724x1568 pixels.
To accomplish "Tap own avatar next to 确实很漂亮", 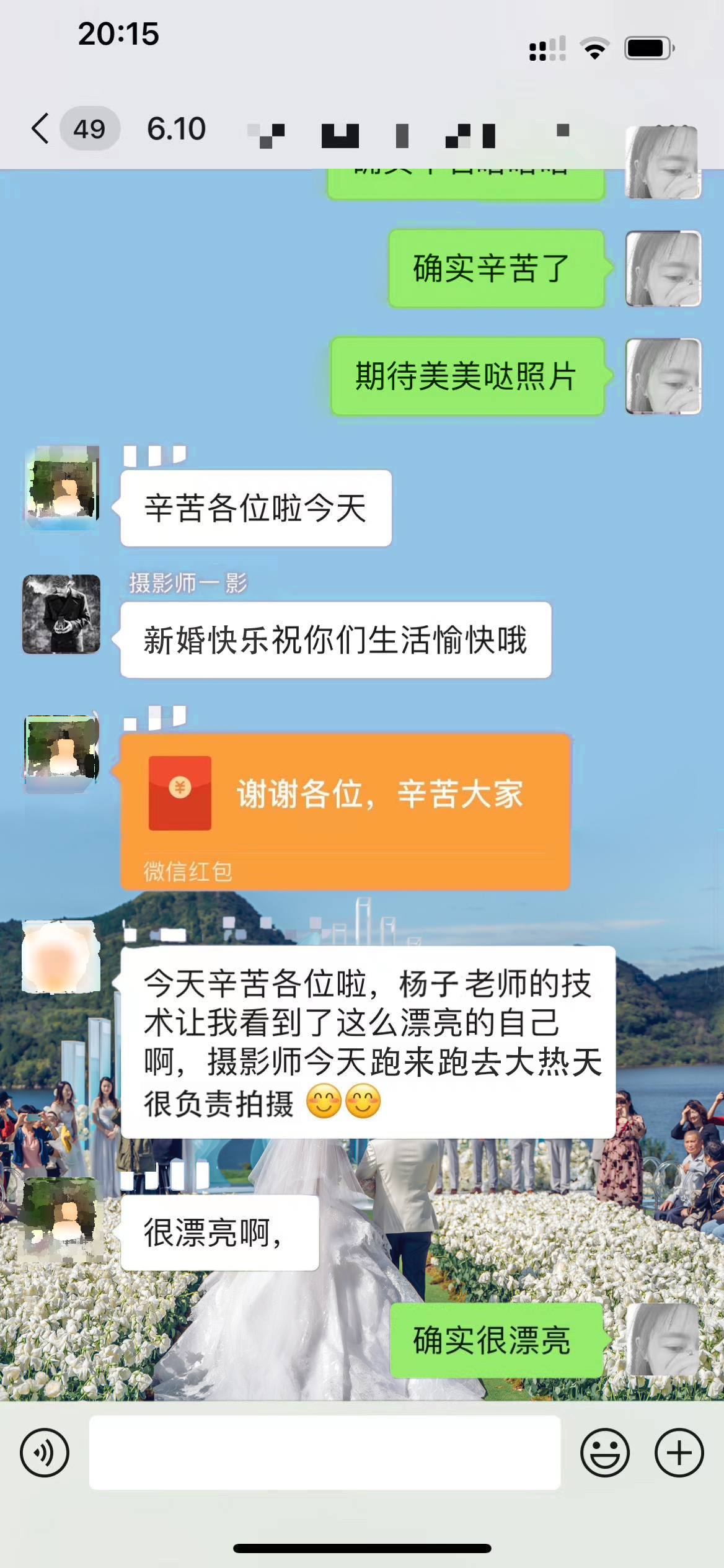I will pyautogui.click(x=663, y=1340).
